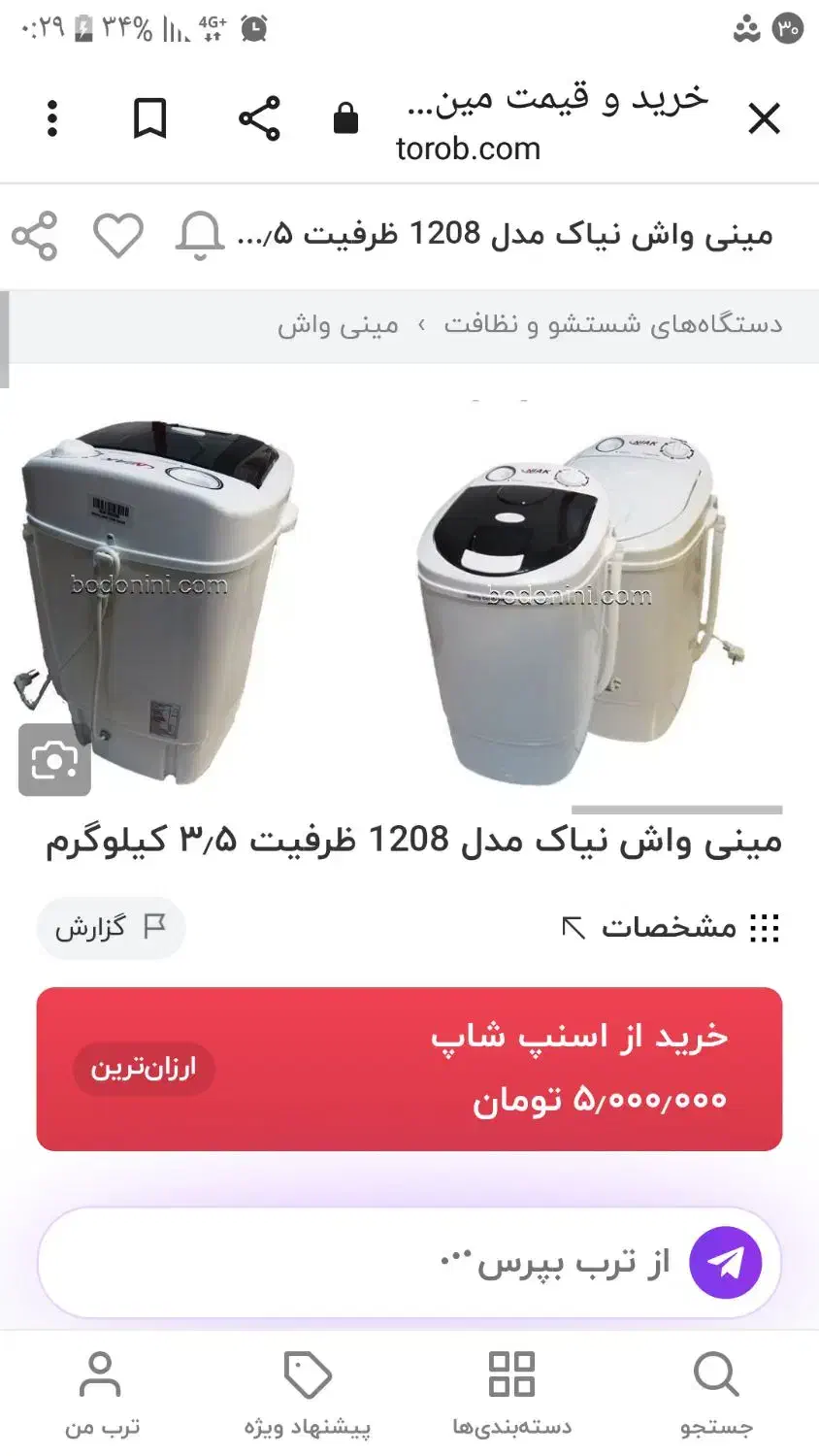
Task: Buy from اسنپ شاپ for ۵,۰۰۰,۰۰۰ toman
Action: [409, 1066]
